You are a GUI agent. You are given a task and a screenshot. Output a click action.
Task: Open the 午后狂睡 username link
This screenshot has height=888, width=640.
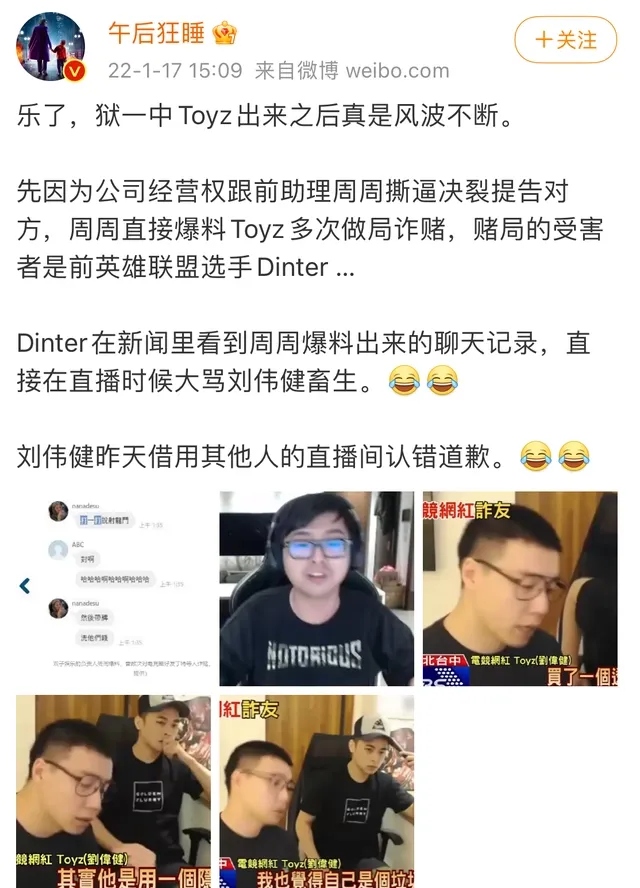point(156,34)
